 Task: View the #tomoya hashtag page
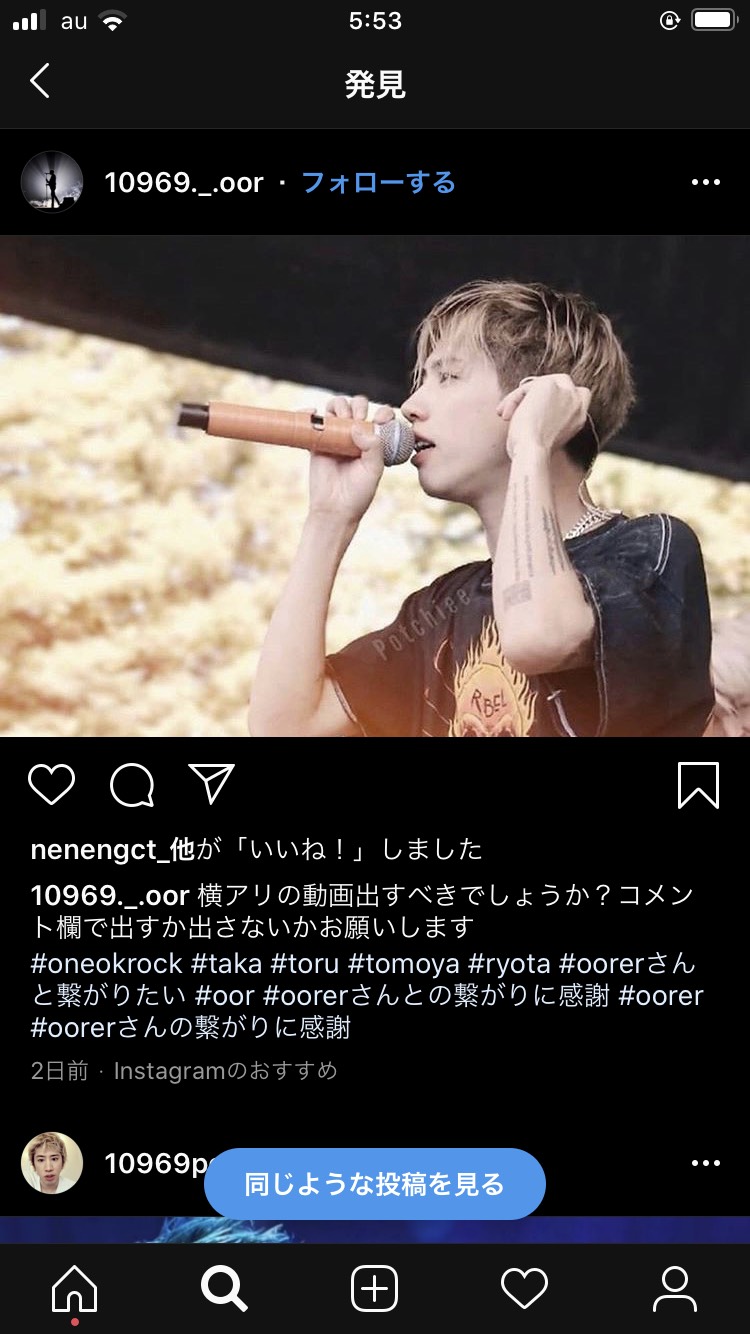(403, 964)
